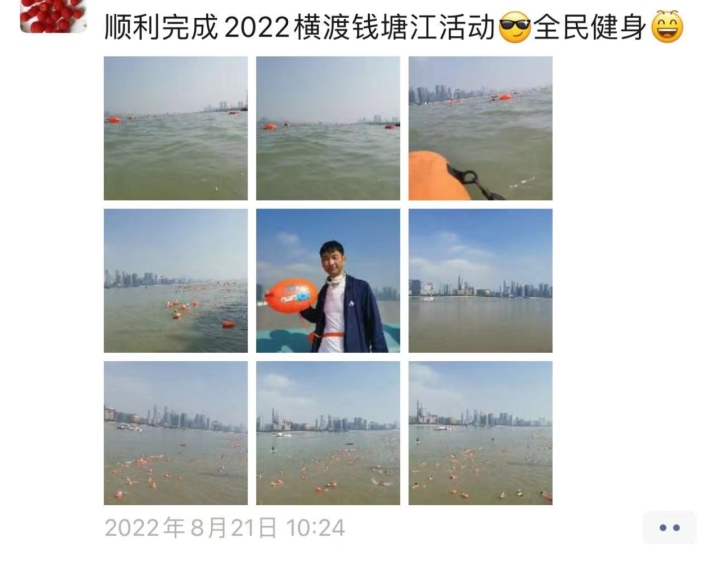
Task: Open the first photo in the grid
Action: (176, 128)
